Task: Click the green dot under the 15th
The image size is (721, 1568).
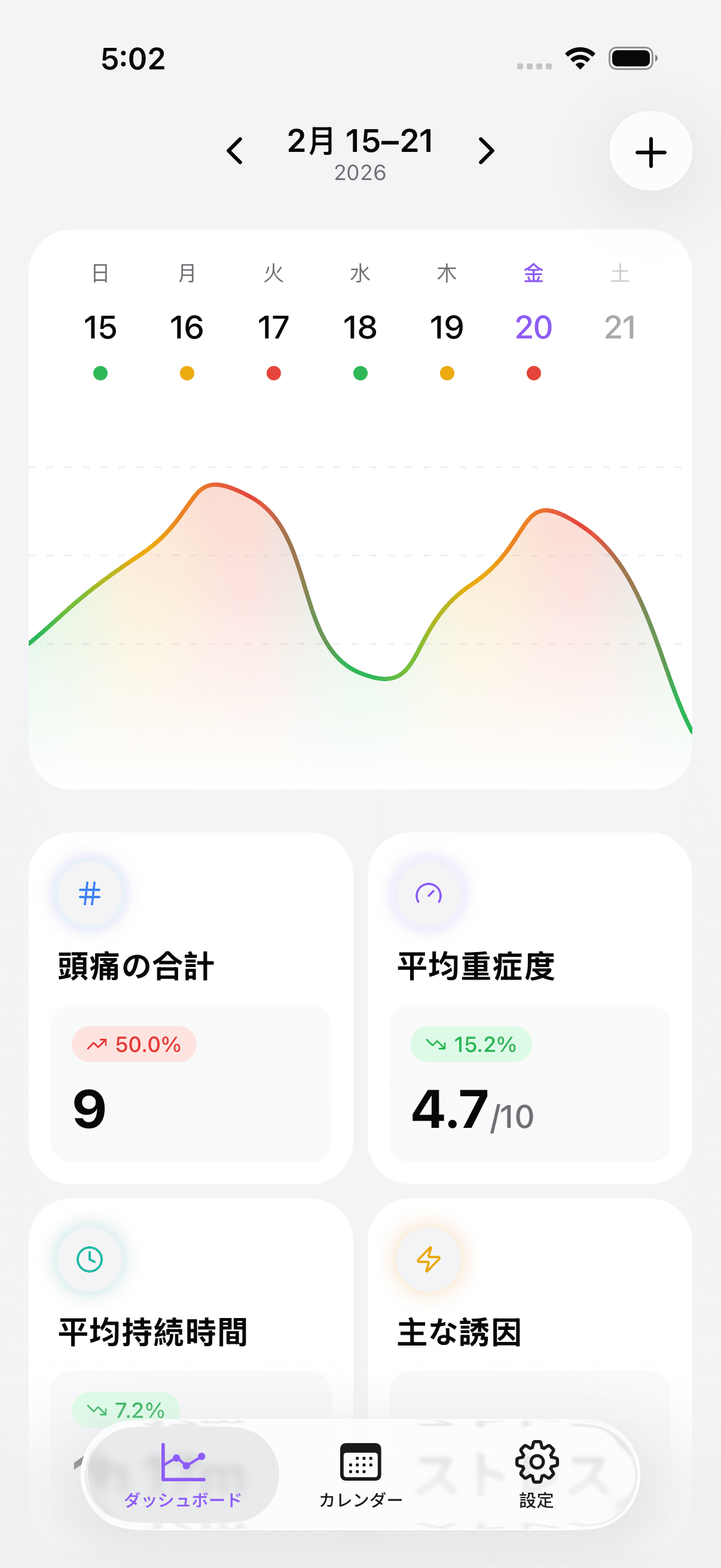Action: click(101, 374)
